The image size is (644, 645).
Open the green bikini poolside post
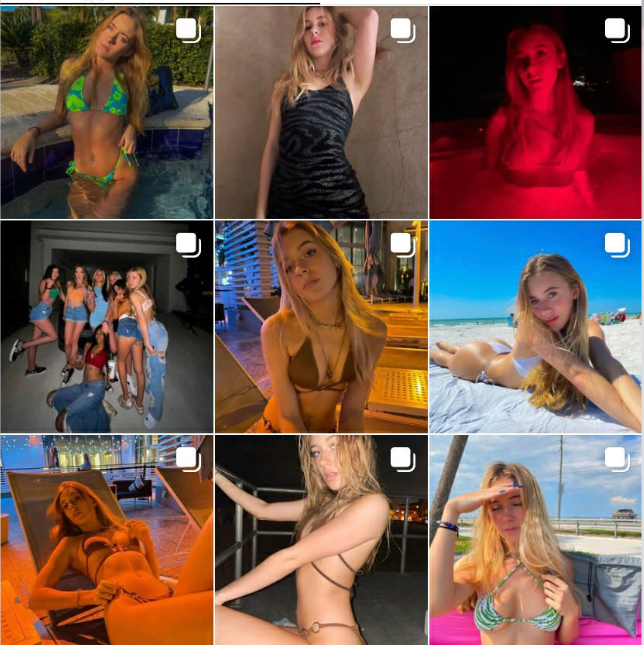106,112
